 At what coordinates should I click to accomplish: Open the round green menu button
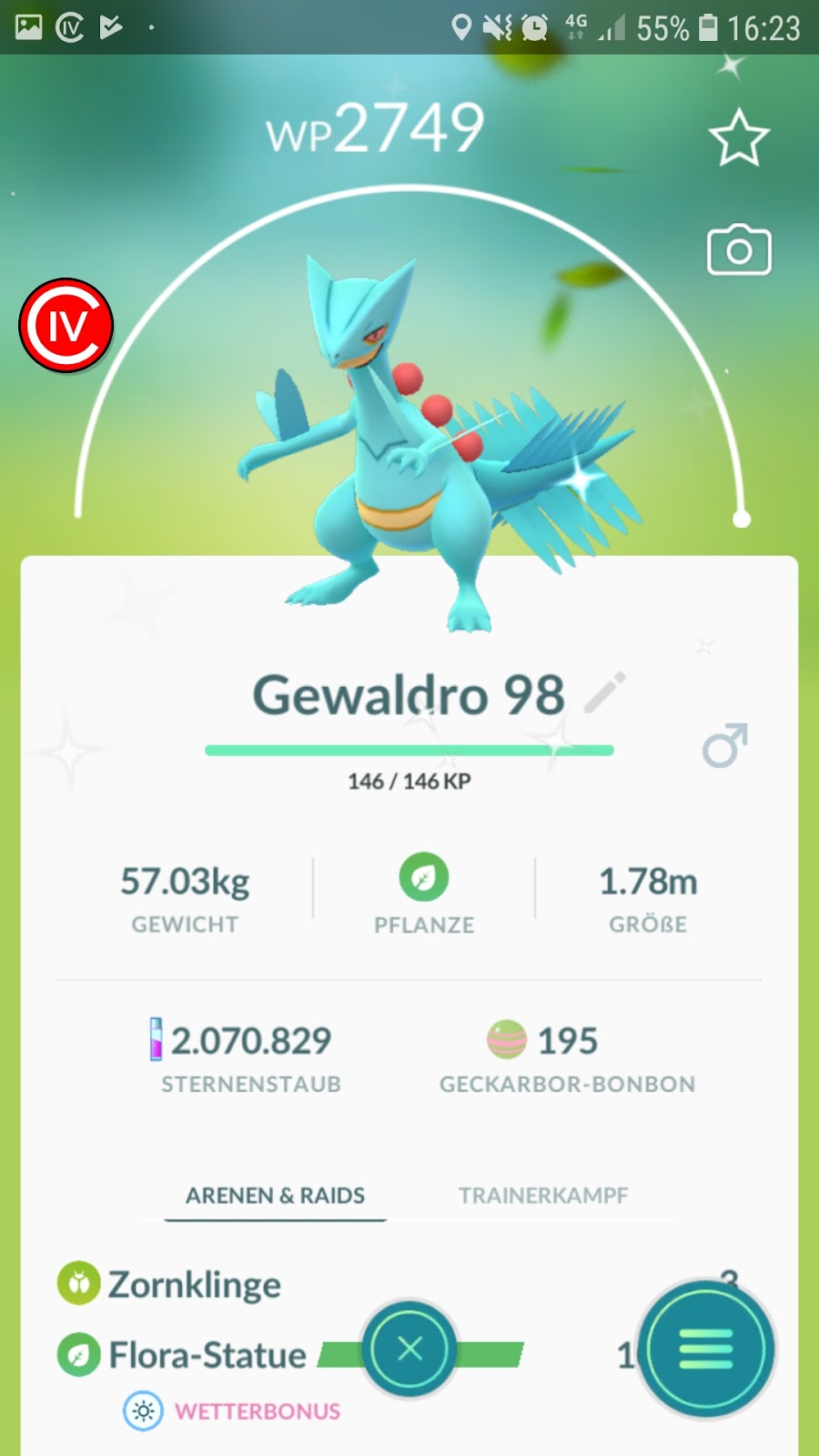[x=706, y=1349]
